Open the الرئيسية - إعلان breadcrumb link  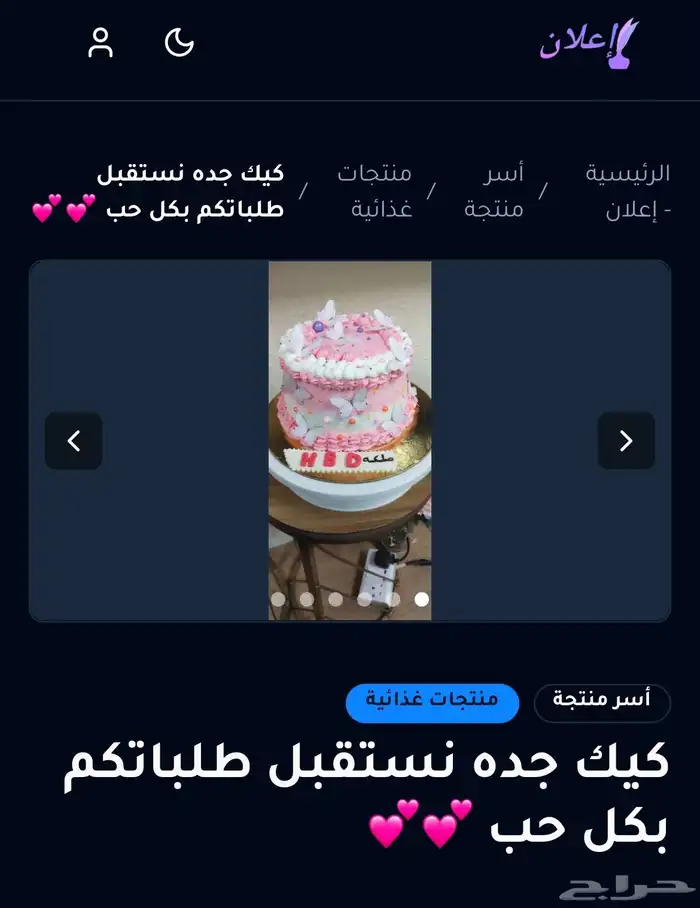(627, 191)
